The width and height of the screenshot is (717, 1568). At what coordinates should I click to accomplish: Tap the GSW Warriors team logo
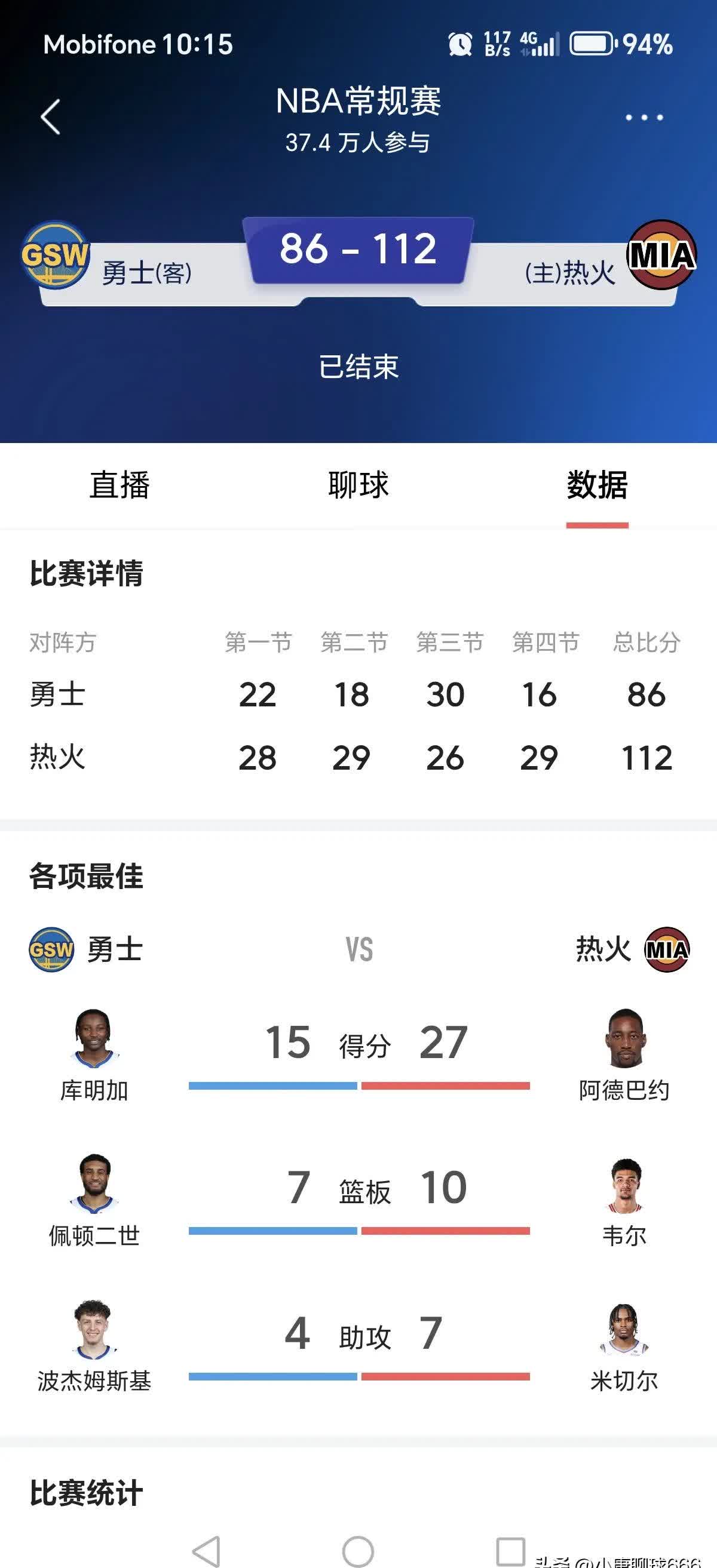click(x=56, y=256)
